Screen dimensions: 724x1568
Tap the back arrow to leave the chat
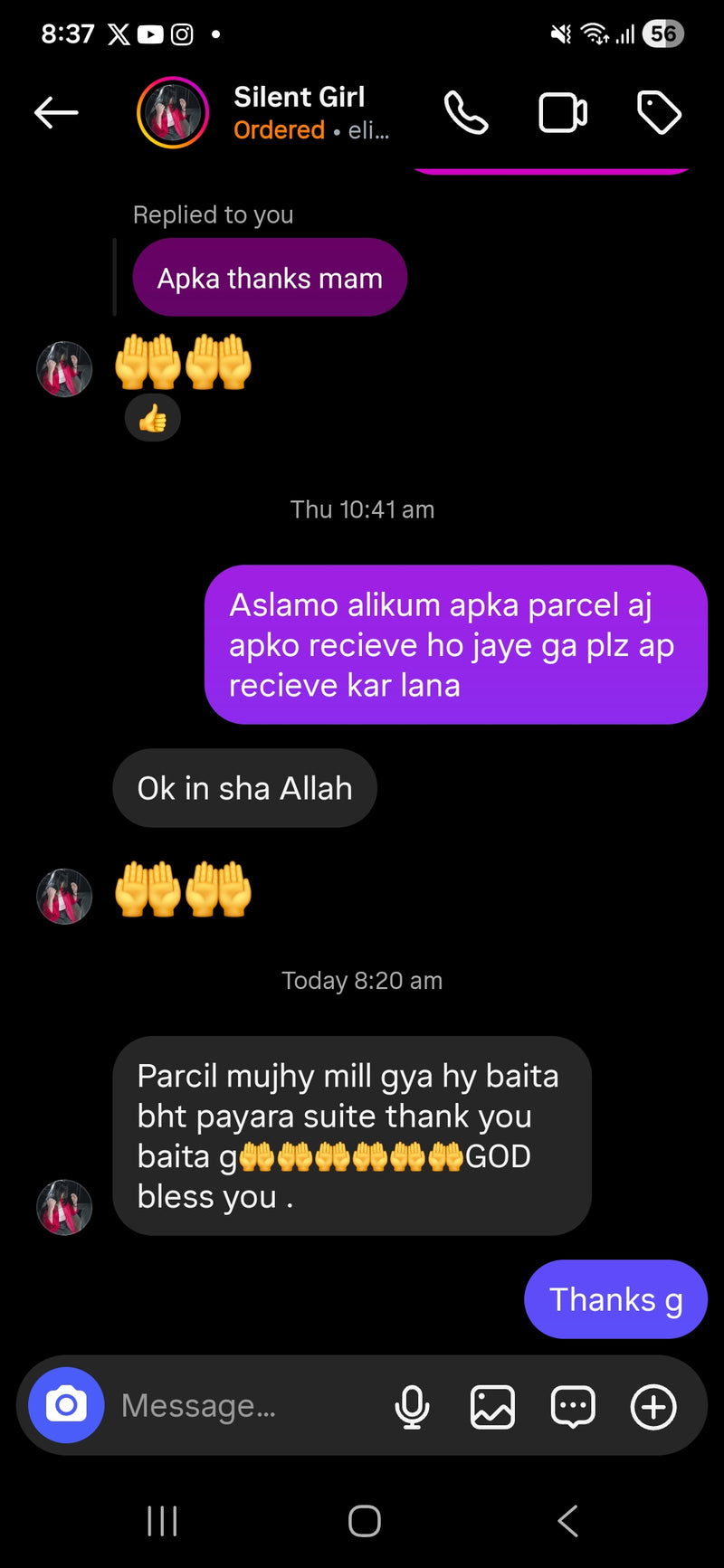[56, 112]
